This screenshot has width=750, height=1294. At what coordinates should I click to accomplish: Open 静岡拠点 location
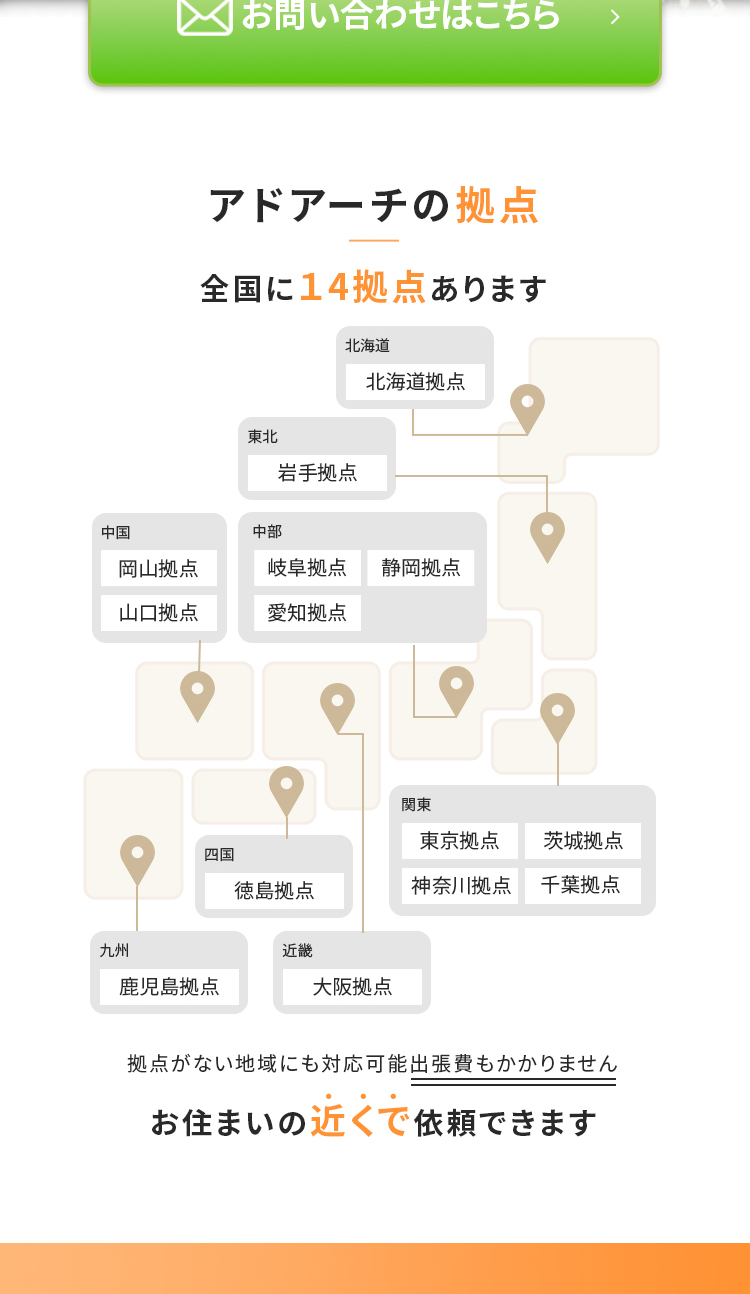coord(420,568)
